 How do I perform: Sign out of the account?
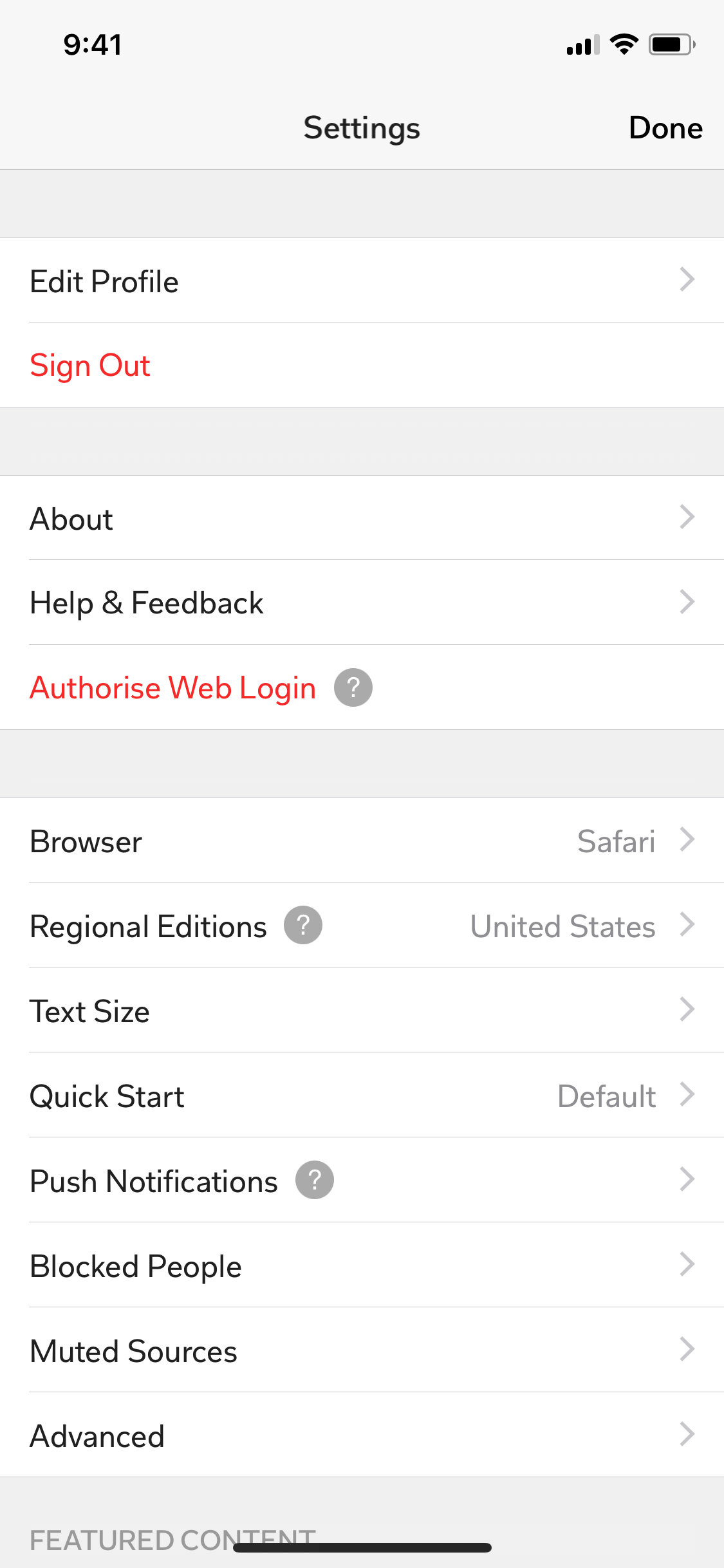tap(362, 365)
